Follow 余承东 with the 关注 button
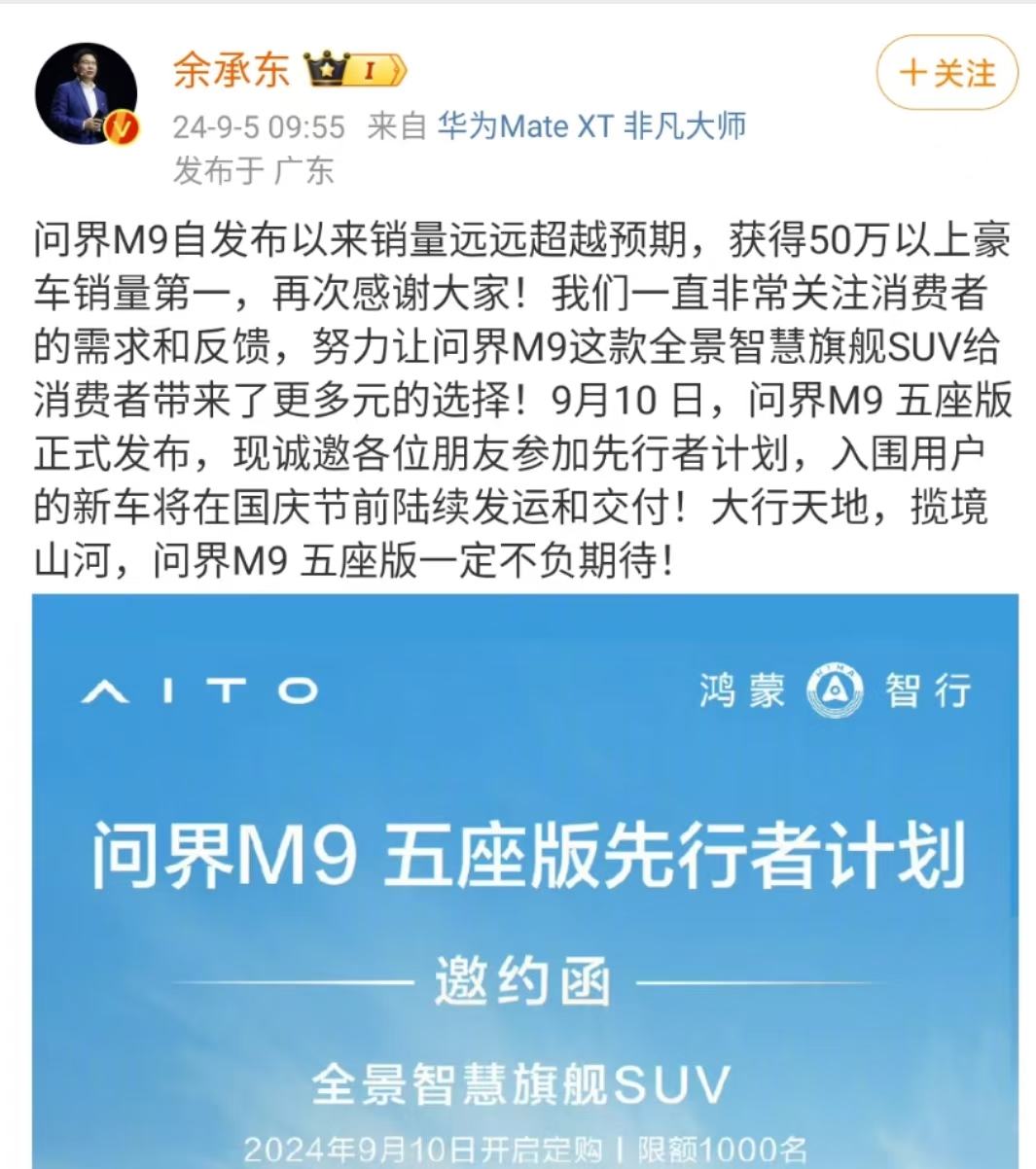Viewport: 1036px width, 1169px height. 947,74
